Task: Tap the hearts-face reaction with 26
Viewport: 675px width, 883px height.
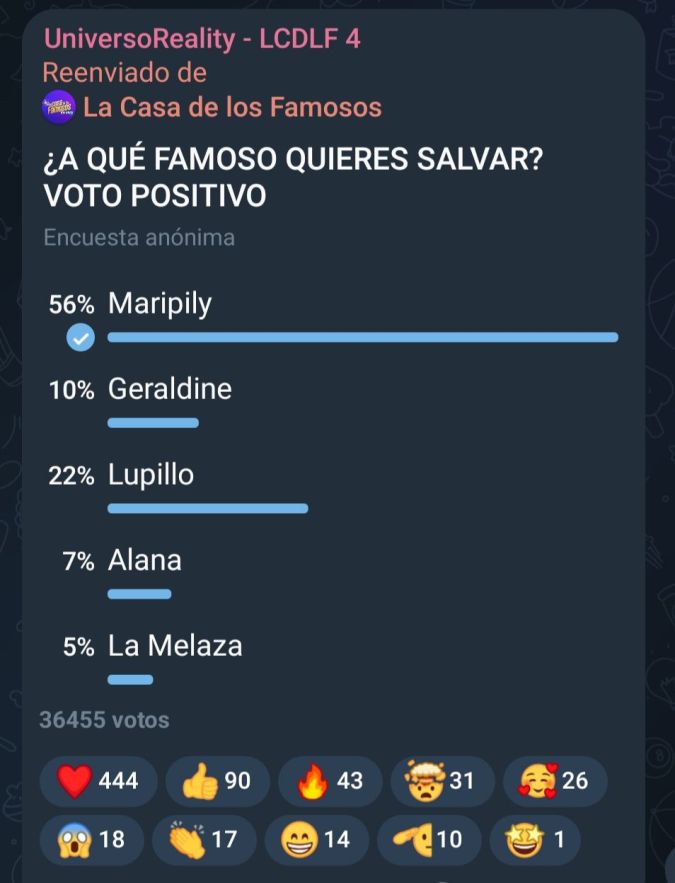Action: [x=554, y=781]
